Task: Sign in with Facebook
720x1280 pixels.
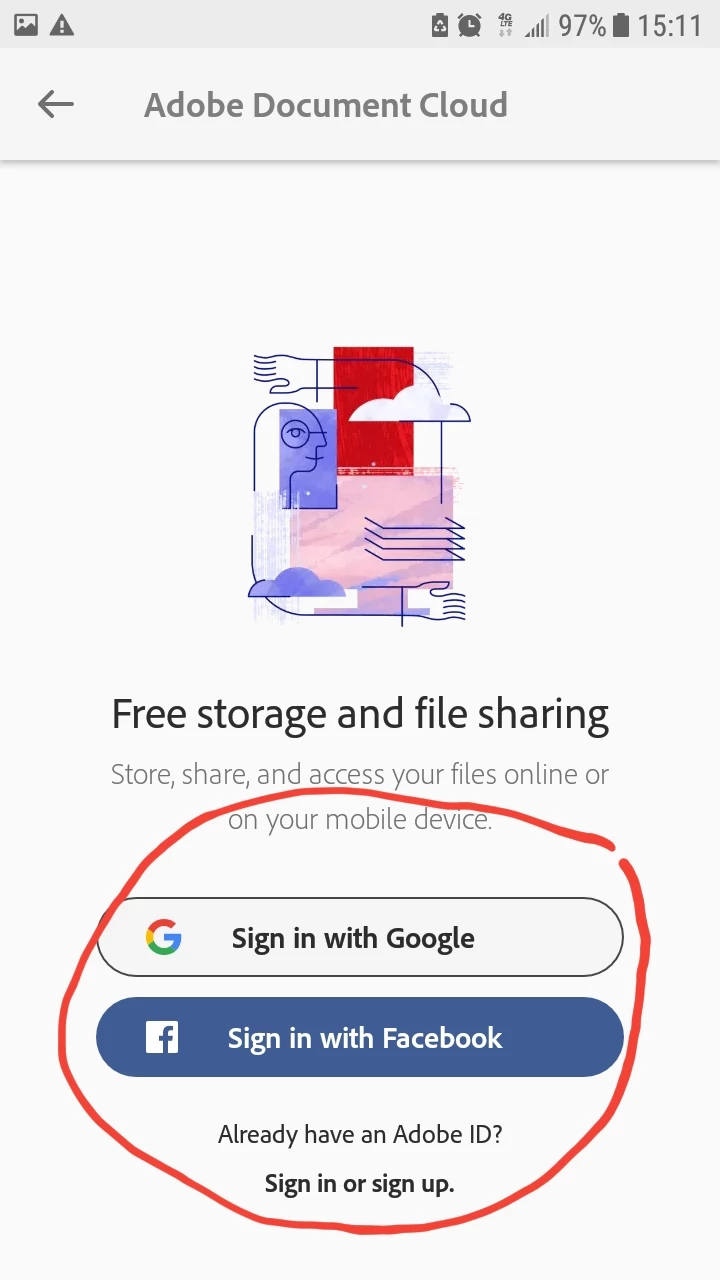Action: pos(360,1037)
